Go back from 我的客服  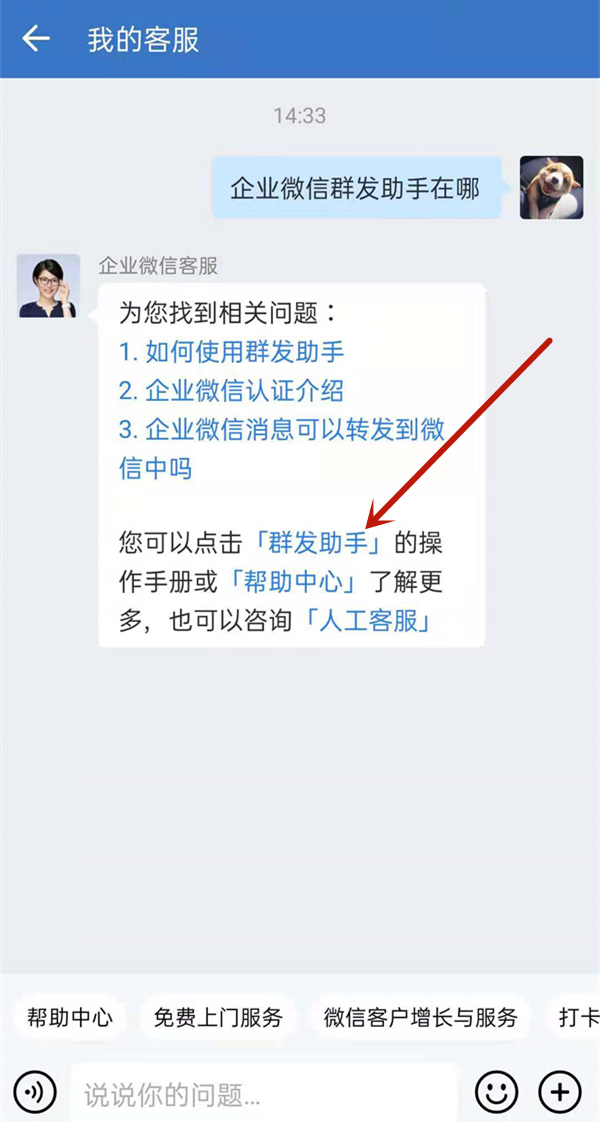(36, 39)
